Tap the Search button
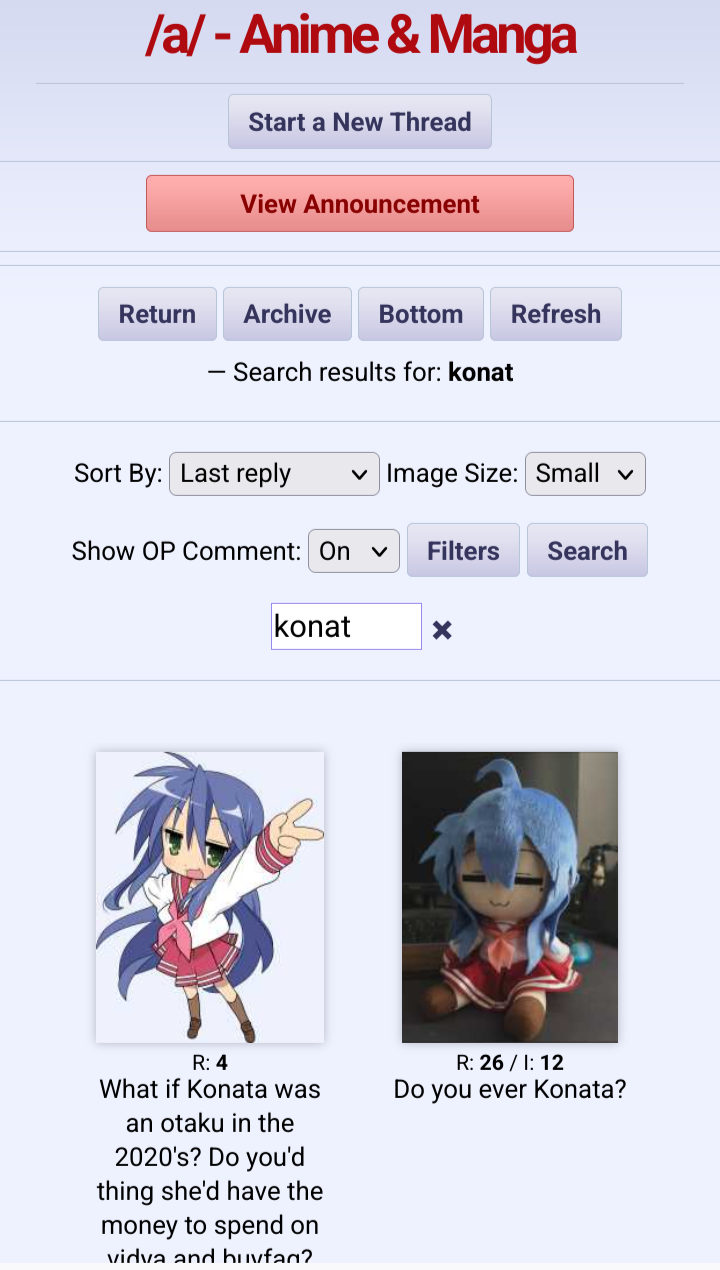Viewport: 720px width, 1270px height. pos(587,550)
